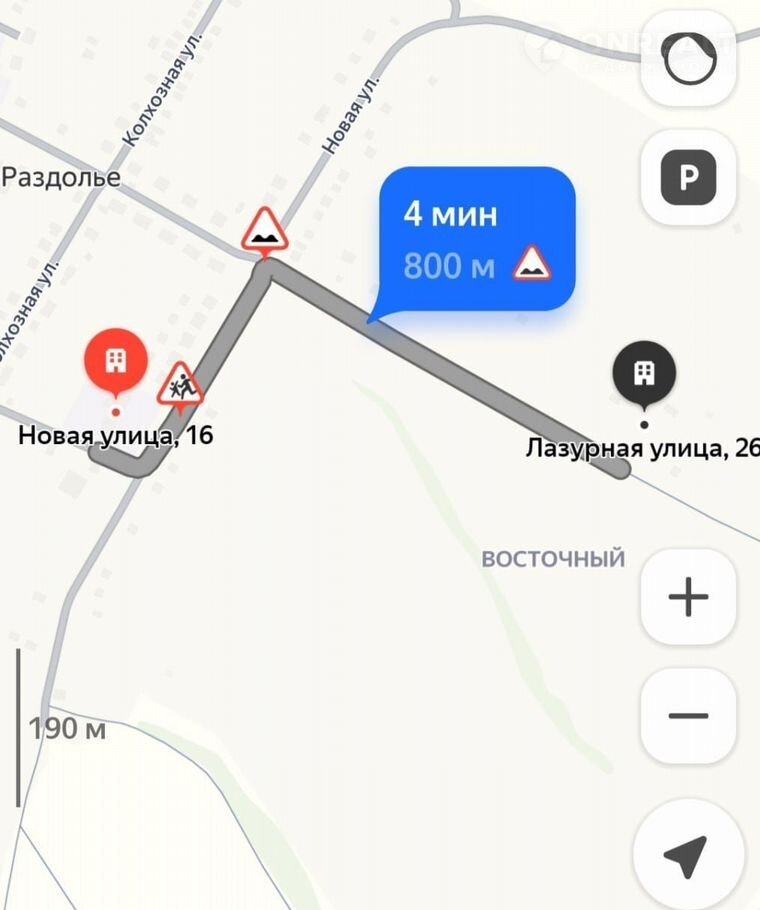Viewport: 760px width, 910px height.
Task: Open the black pin at Лазурная улица, 26
Action: [x=644, y=373]
